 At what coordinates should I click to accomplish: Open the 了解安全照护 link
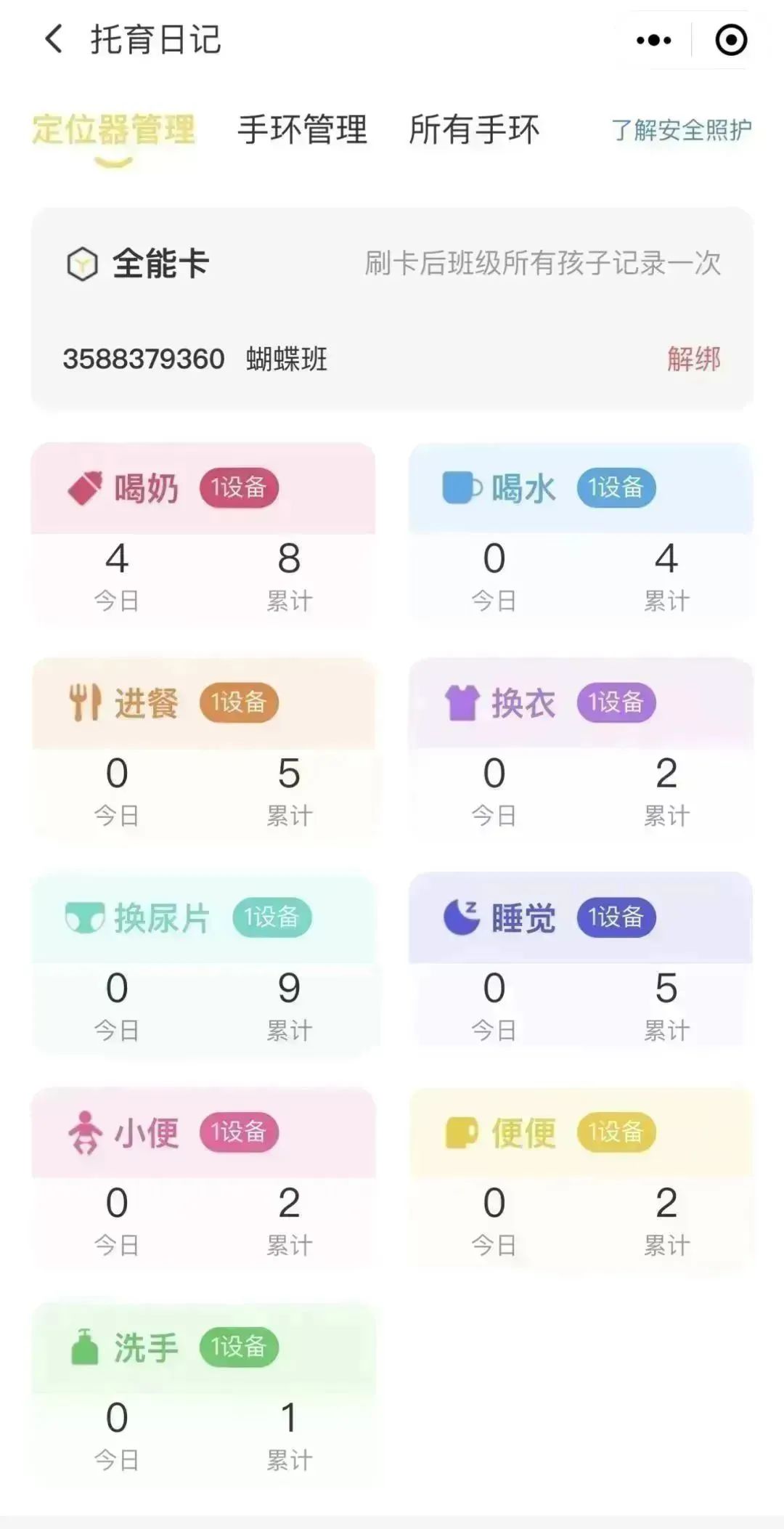(682, 130)
